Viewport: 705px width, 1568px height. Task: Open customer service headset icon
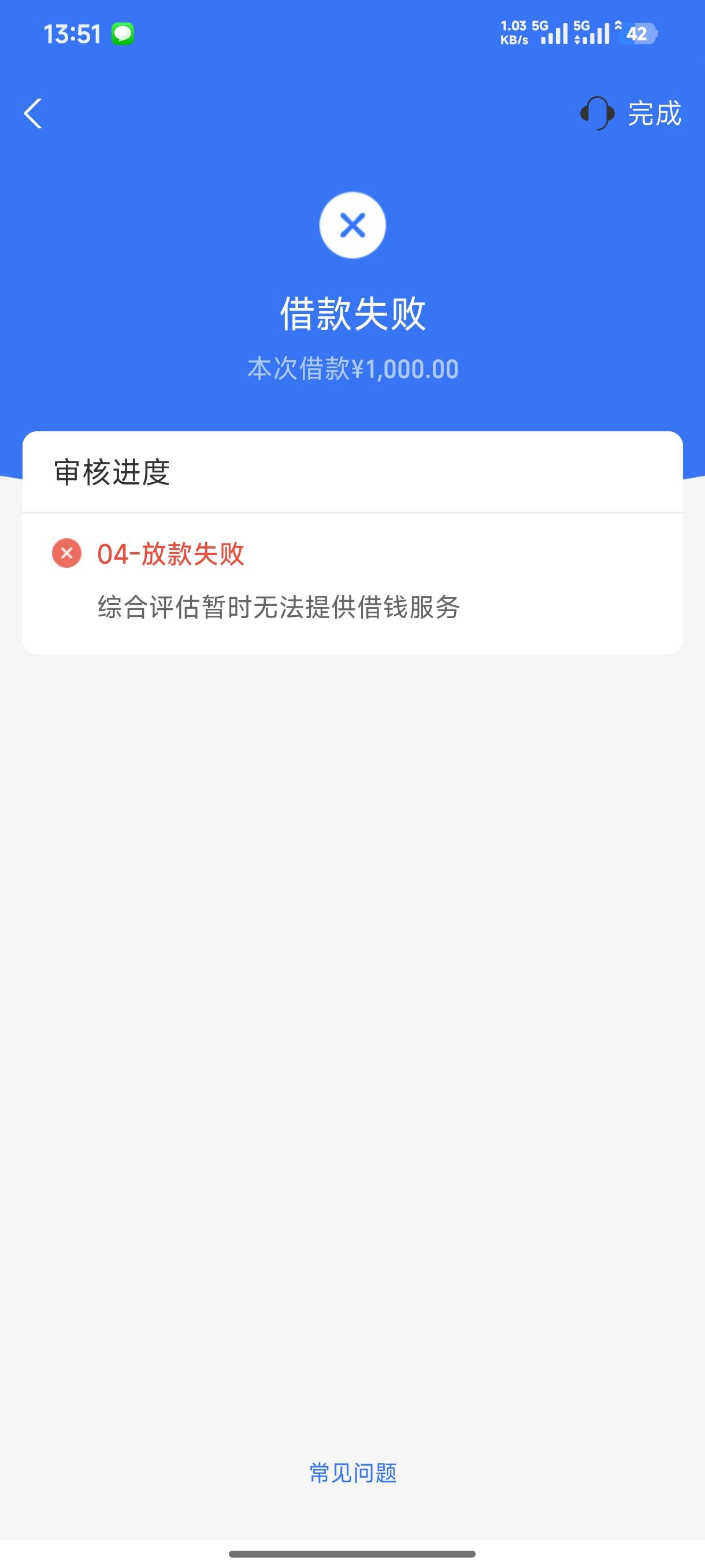click(x=597, y=113)
